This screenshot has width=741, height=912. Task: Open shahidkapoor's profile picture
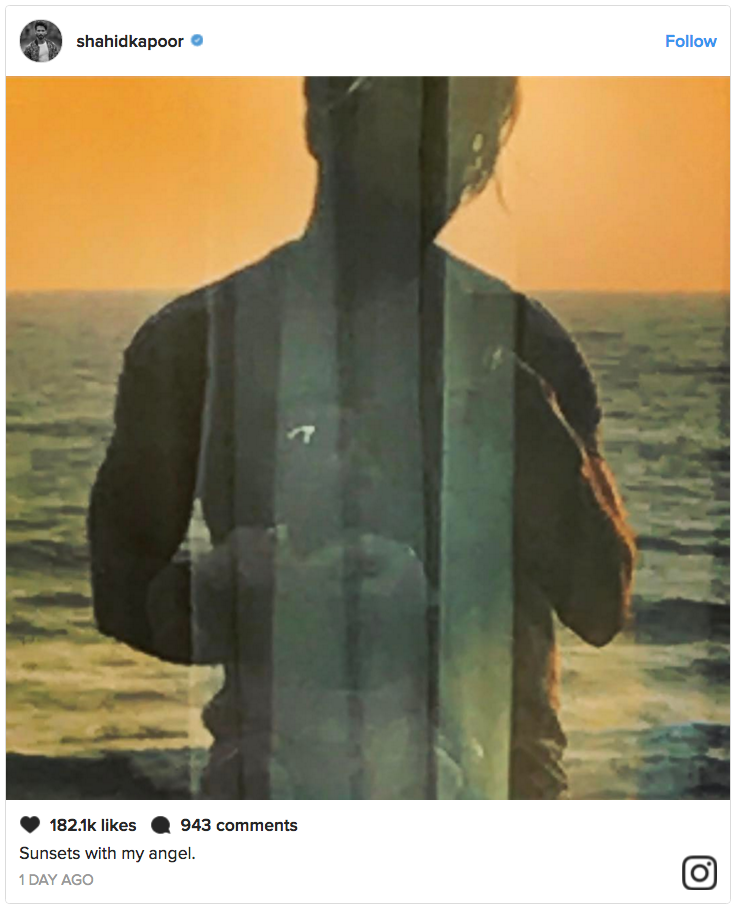point(41,41)
